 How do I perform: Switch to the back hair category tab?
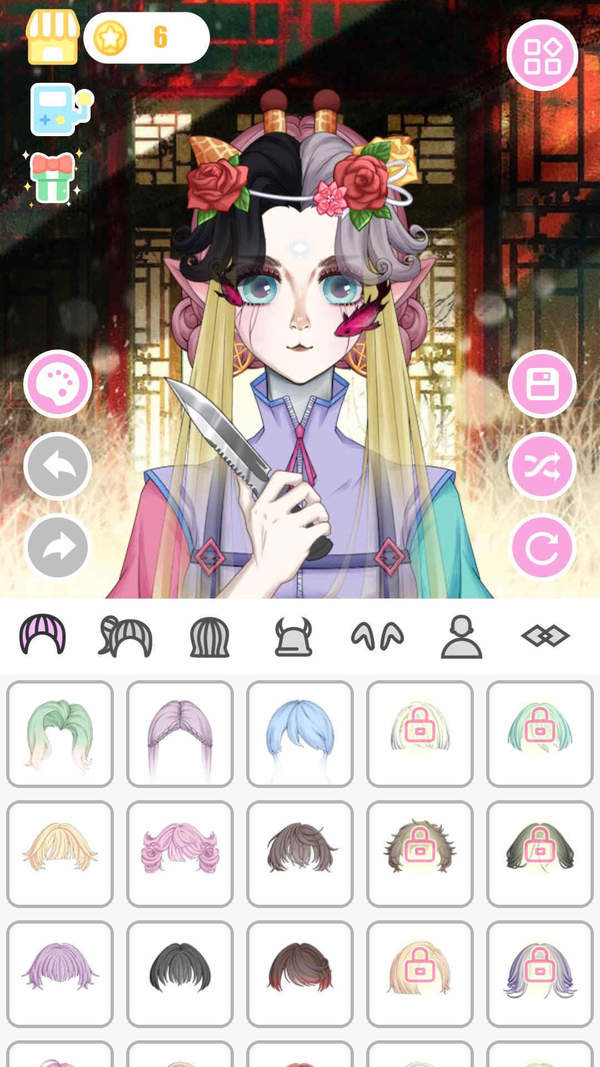coord(210,636)
